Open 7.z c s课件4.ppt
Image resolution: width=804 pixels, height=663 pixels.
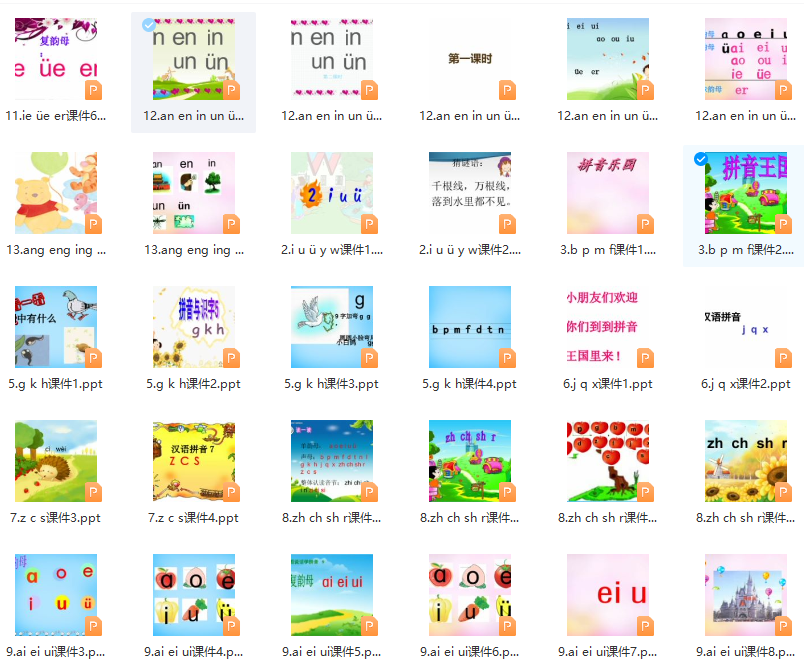[x=194, y=461]
